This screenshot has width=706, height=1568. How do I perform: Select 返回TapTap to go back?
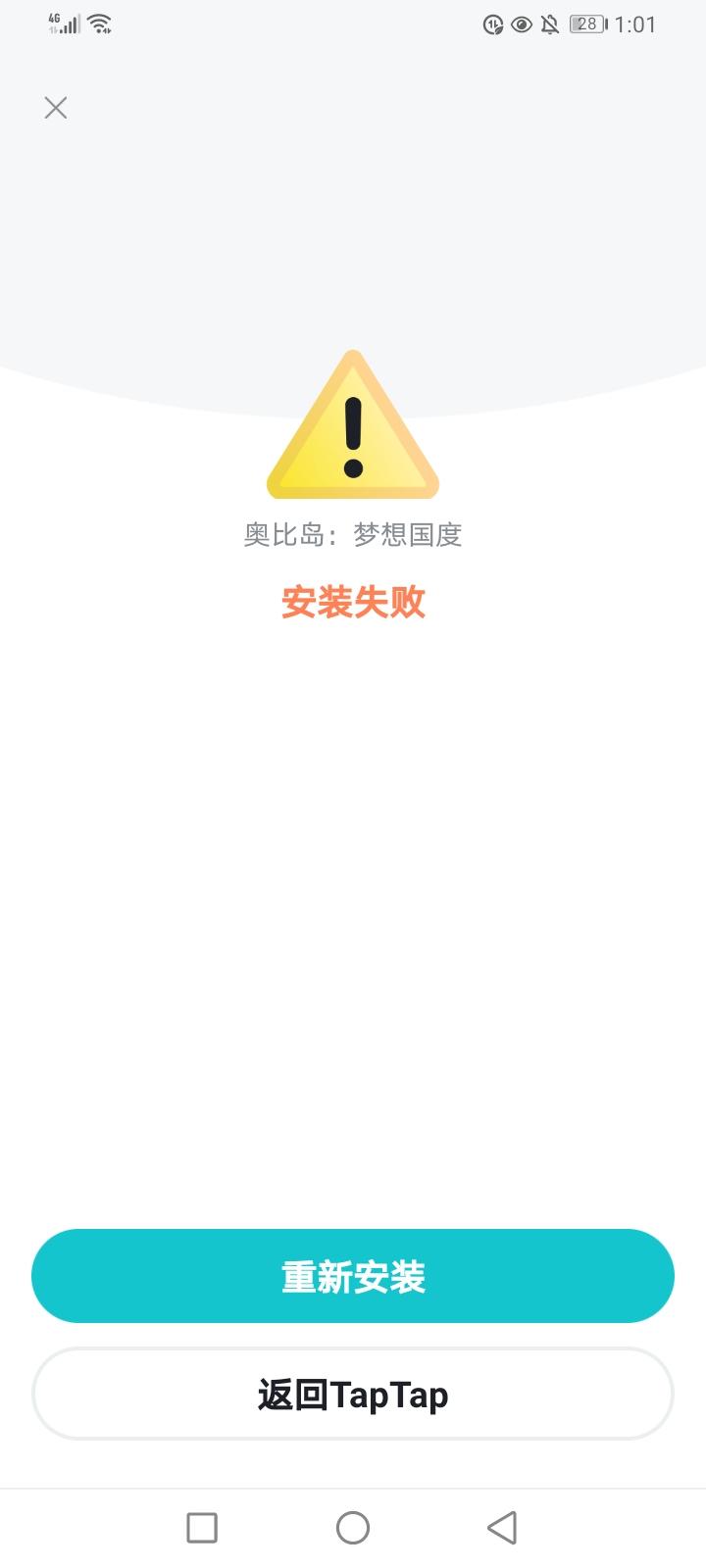[x=353, y=1394]
